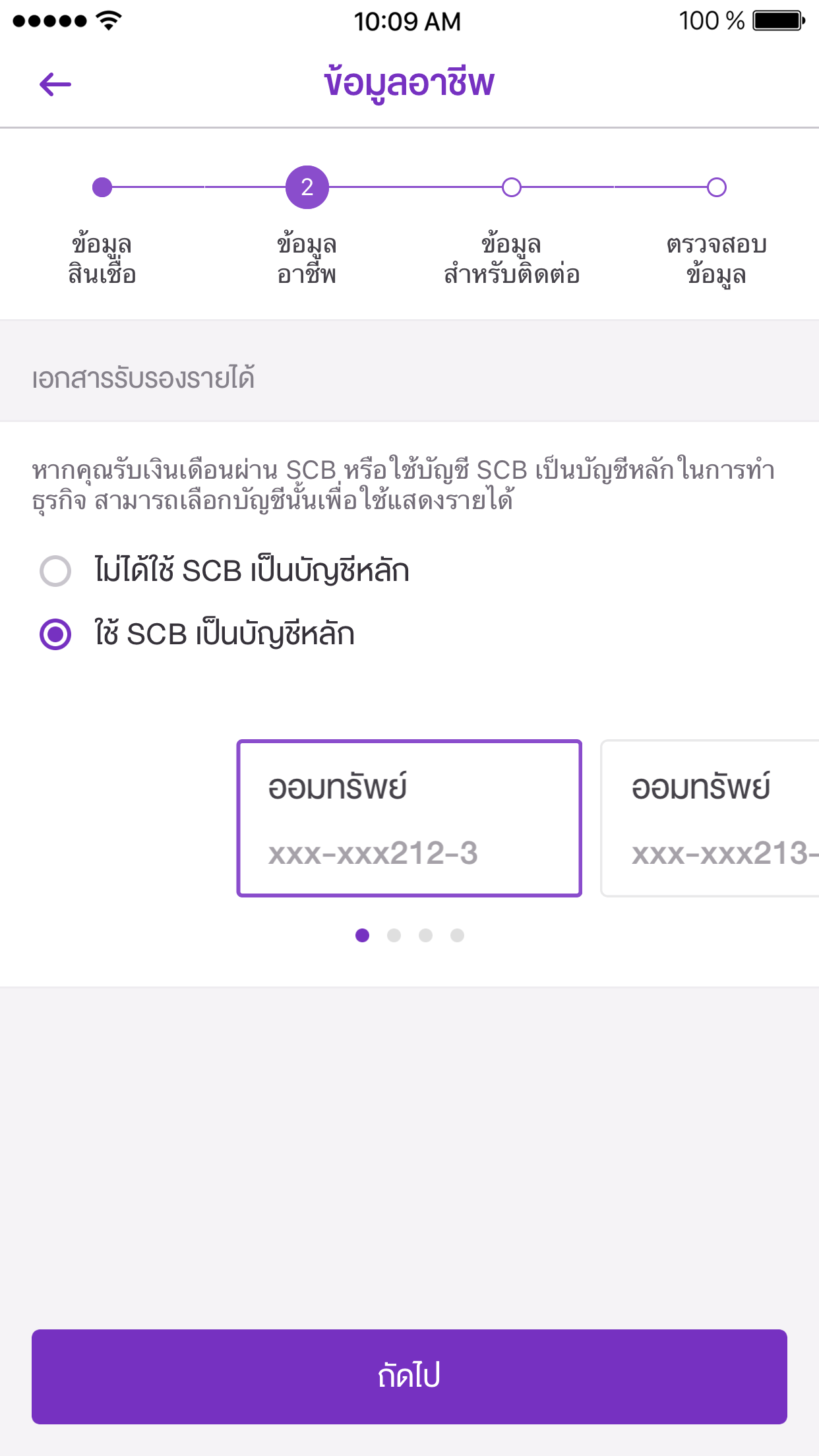Go back with the purple arrow
Image resolution: width=819 pixels, height=1456 pixels.
(x=55, y=84)
